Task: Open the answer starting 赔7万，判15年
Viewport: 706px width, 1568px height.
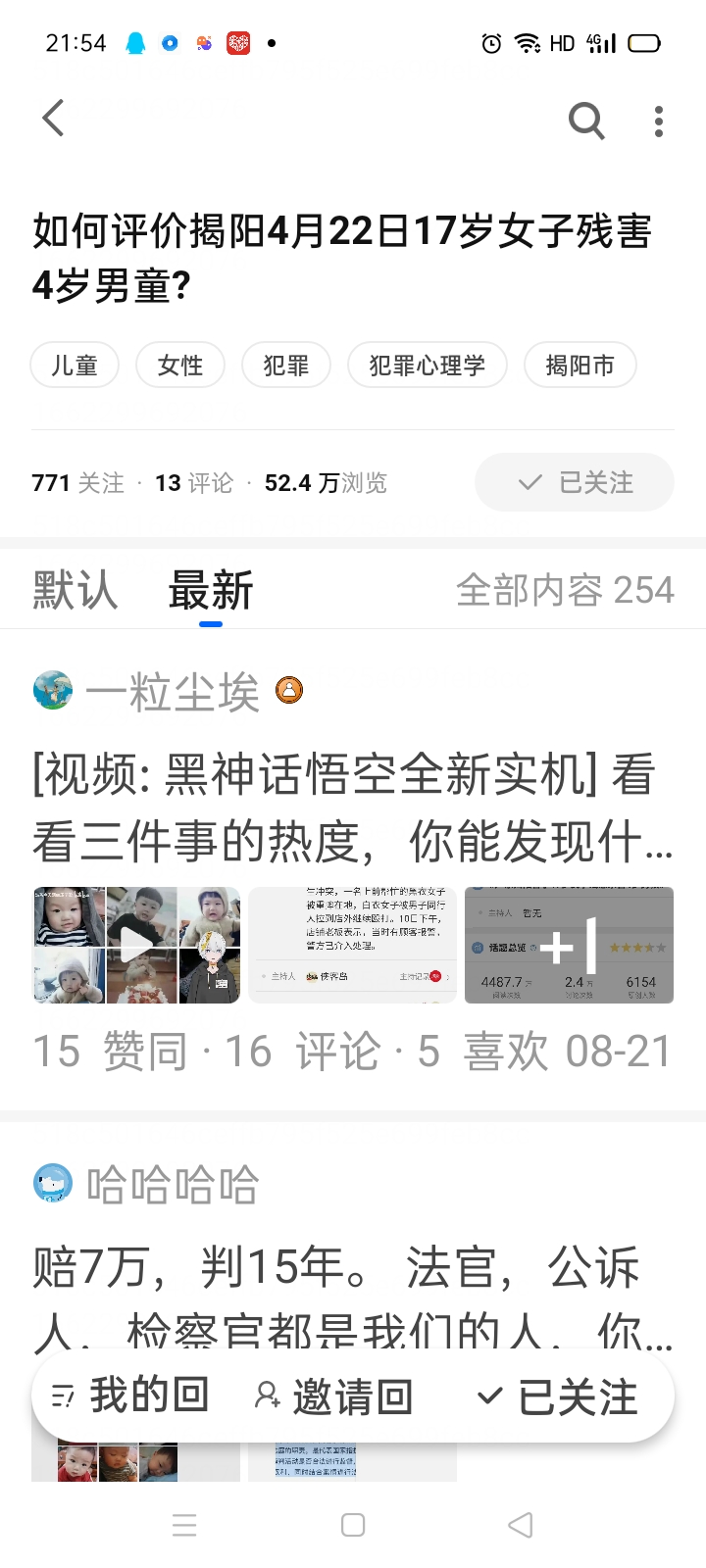Action: [x=353, y=1298]
